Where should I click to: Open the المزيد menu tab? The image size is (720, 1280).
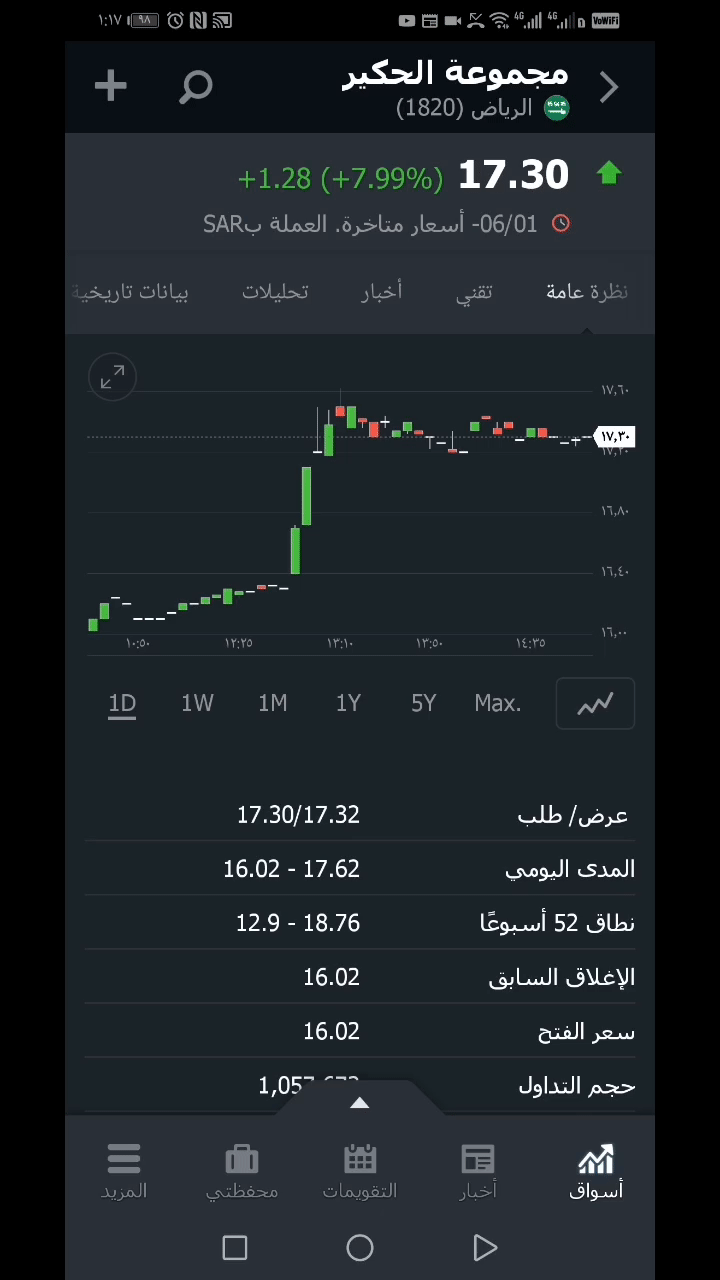[124, 1172]
